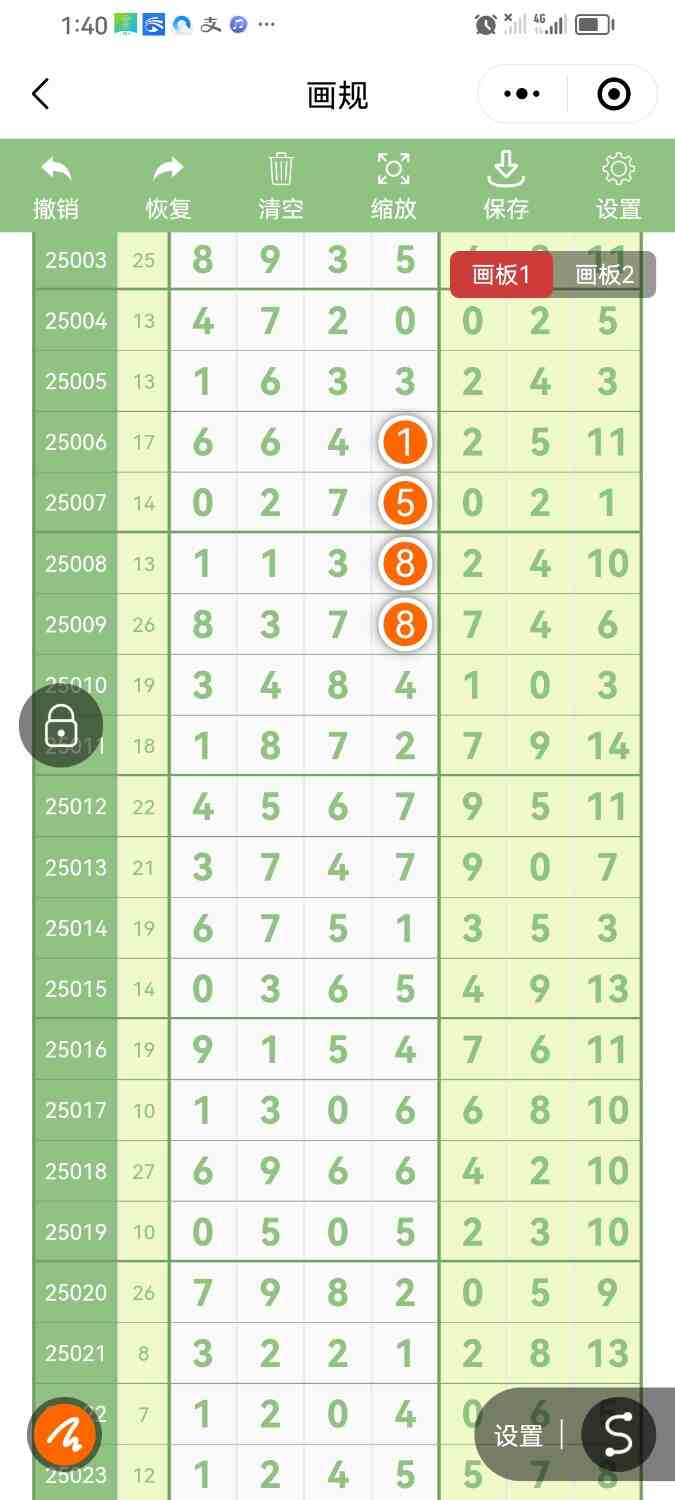
Task: Tap the orange marked digit 8 in row 25008
Action: [405, 564]
